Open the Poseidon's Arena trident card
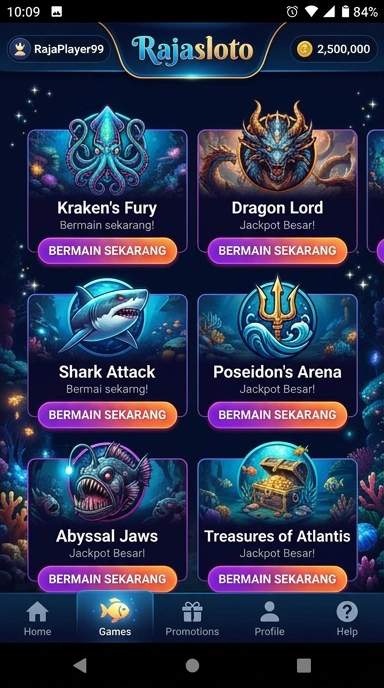 277,318
